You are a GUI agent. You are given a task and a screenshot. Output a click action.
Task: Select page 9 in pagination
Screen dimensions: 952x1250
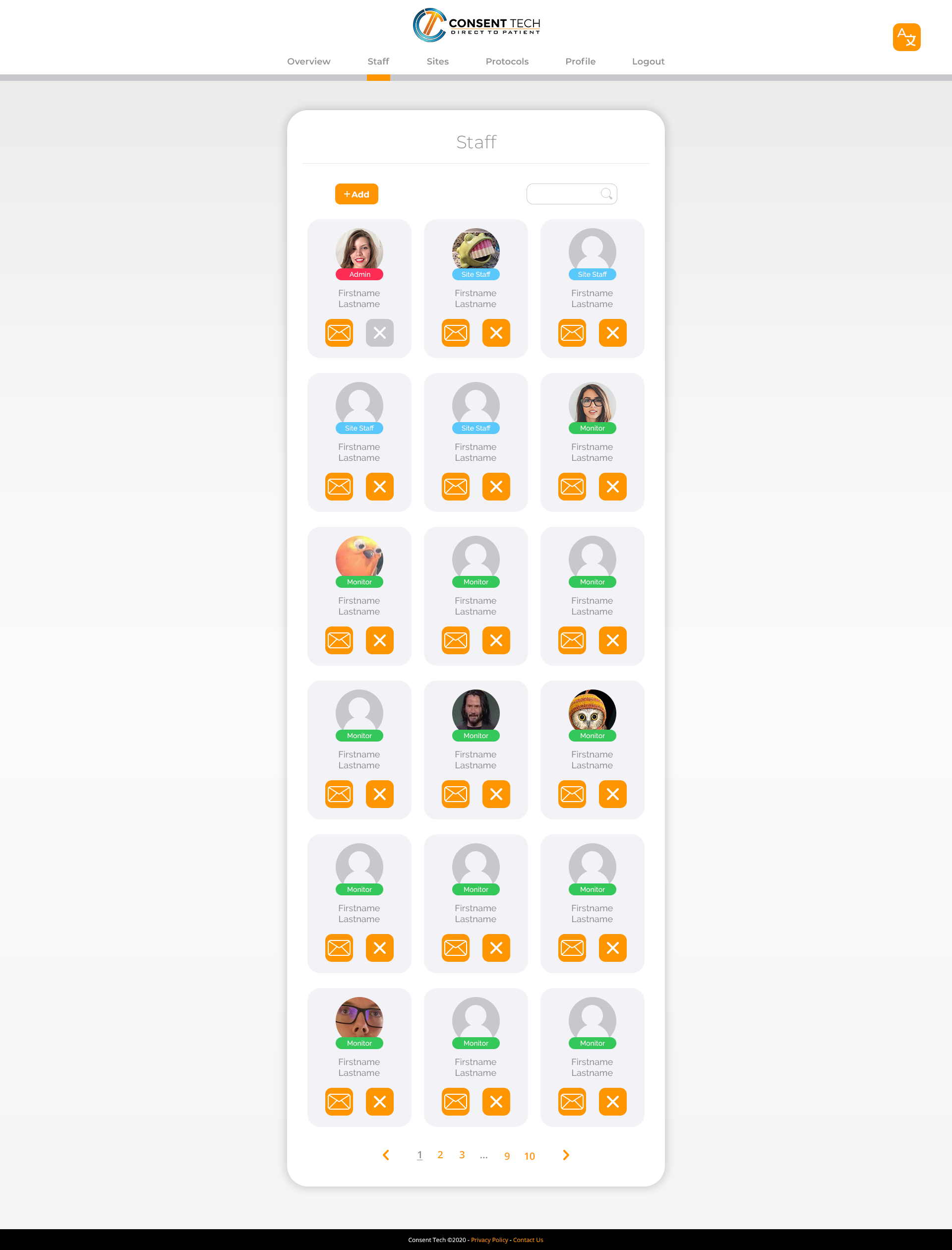pos(507,1156)
